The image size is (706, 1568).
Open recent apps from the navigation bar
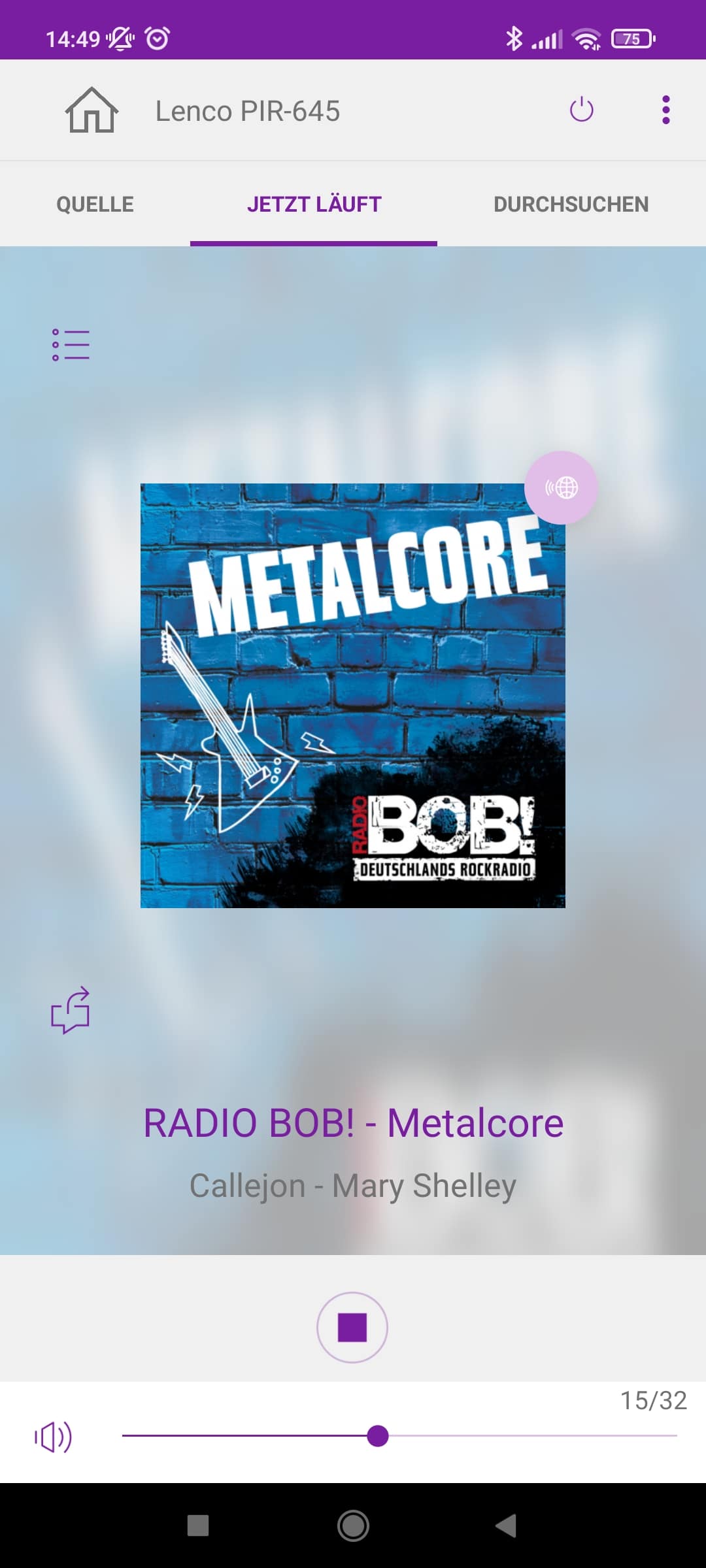pyautogui.click(x=198, y=1526)
